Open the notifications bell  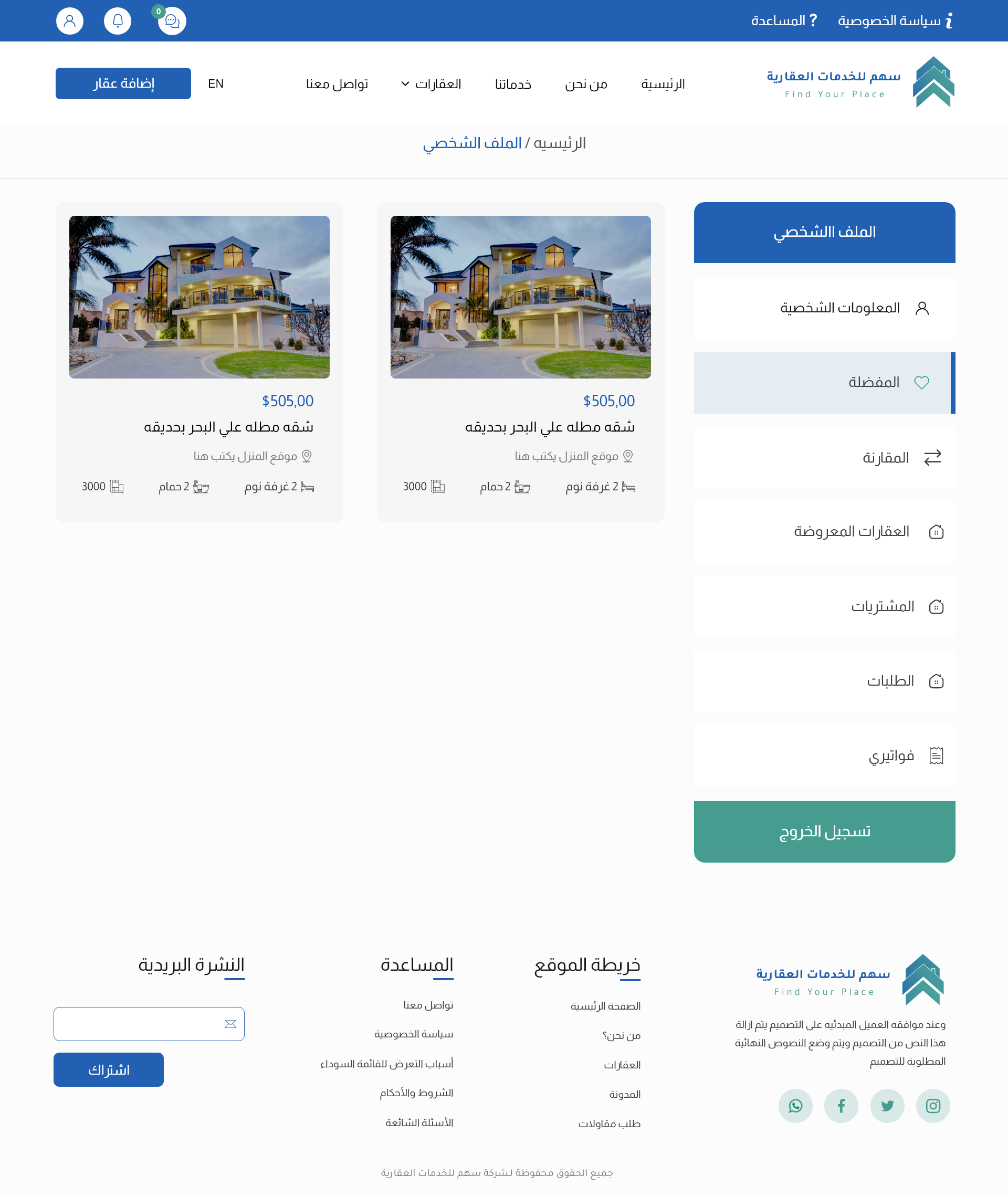click(x=118, y=21)
